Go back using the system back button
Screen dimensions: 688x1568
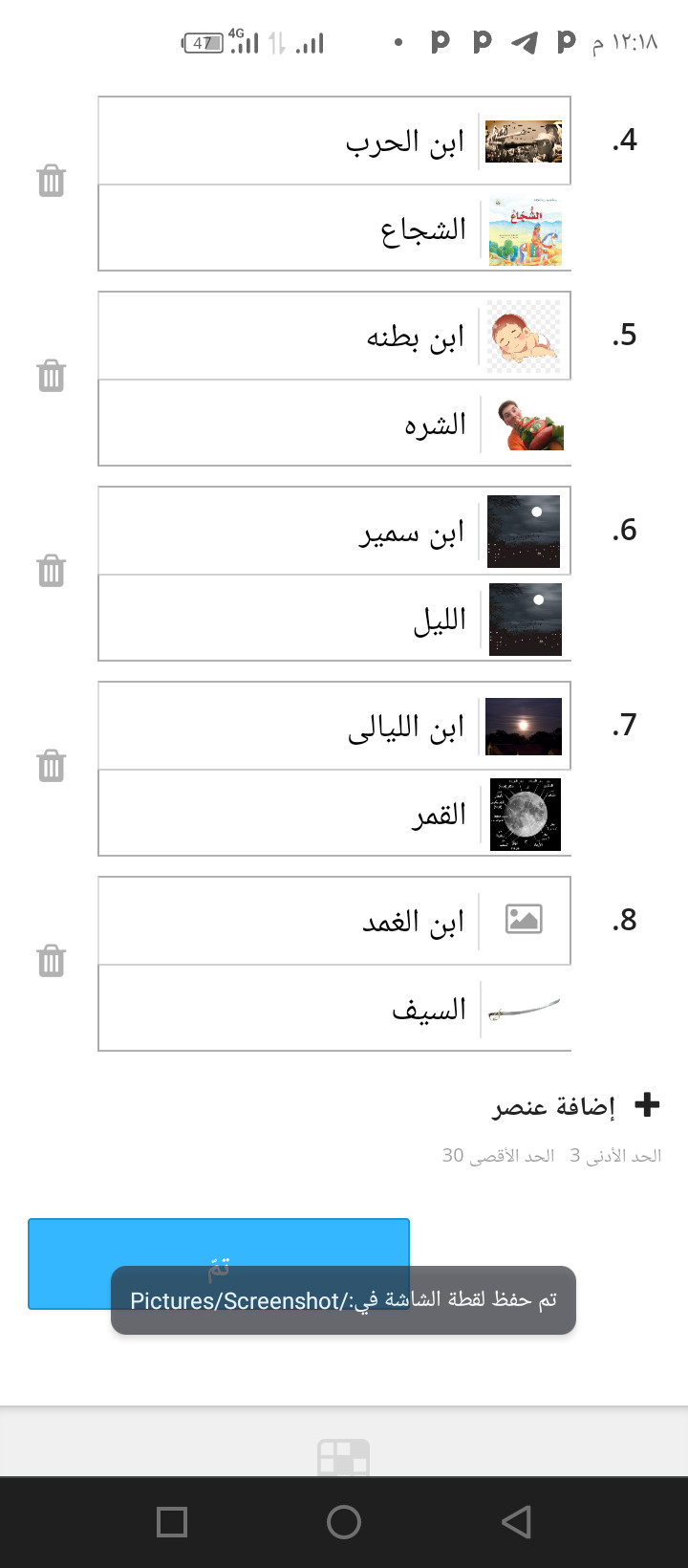516,1522
